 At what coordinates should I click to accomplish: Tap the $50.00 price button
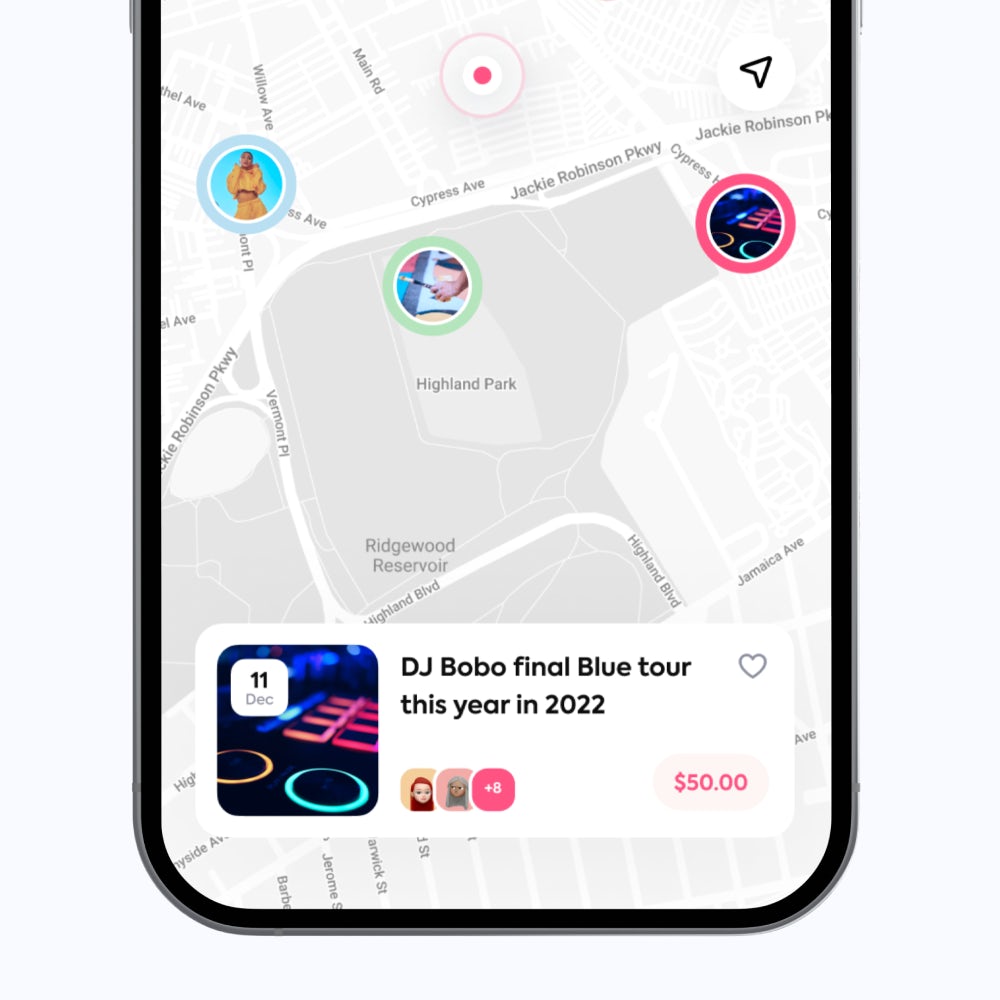tap(710, 782)
